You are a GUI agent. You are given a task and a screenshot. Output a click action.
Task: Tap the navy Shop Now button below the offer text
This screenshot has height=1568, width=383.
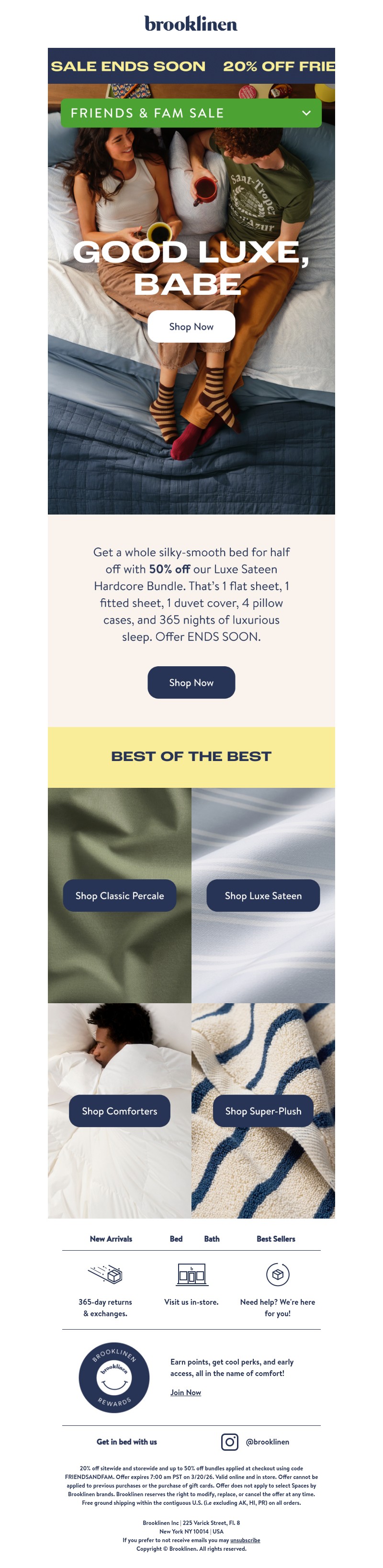[191, 683]
